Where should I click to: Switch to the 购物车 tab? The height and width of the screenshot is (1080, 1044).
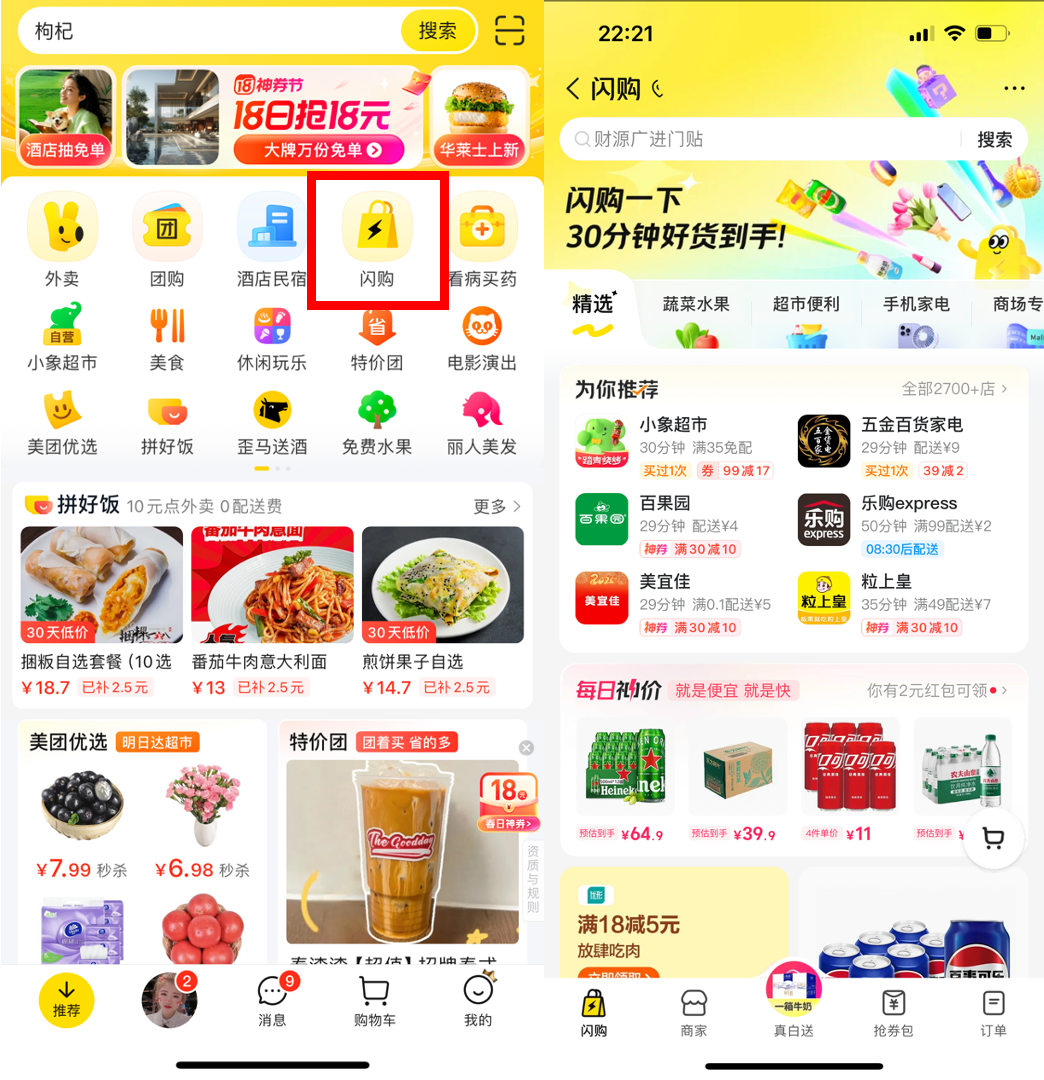click(374, 999)
